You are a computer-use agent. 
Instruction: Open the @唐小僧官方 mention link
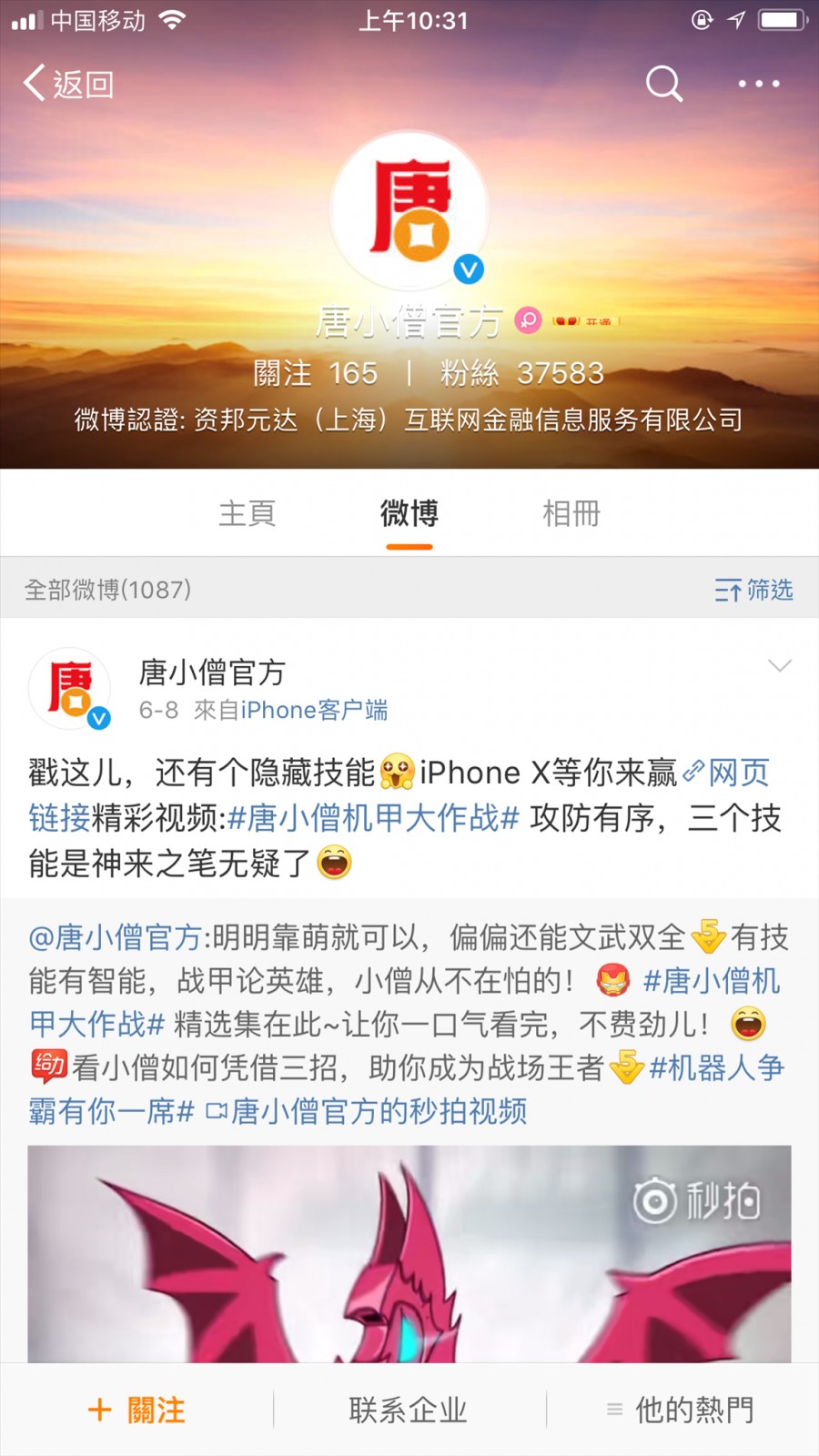pyautogui.click(x=115, y=937)
